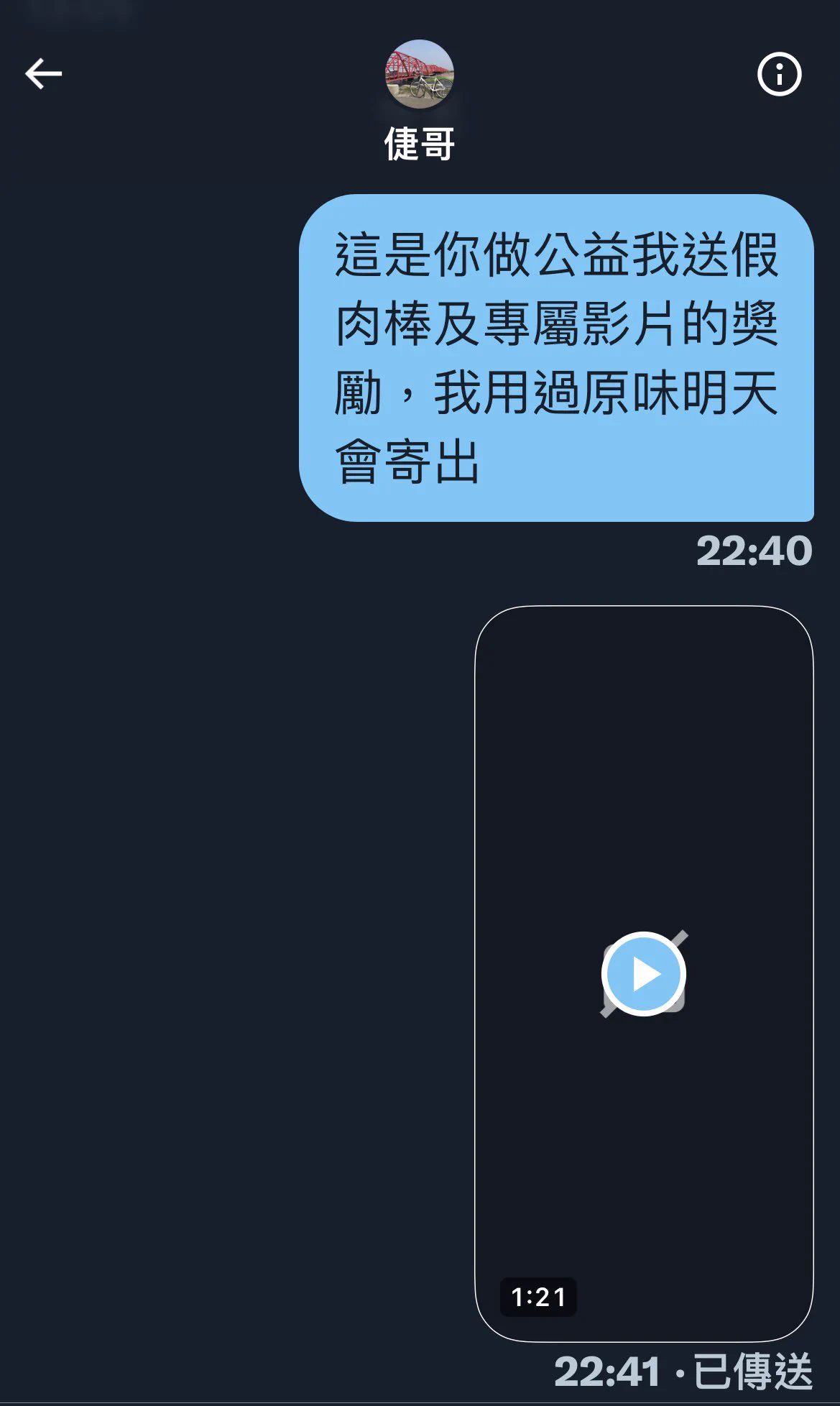Play the 1:21 video message

[x=644, y=974]
